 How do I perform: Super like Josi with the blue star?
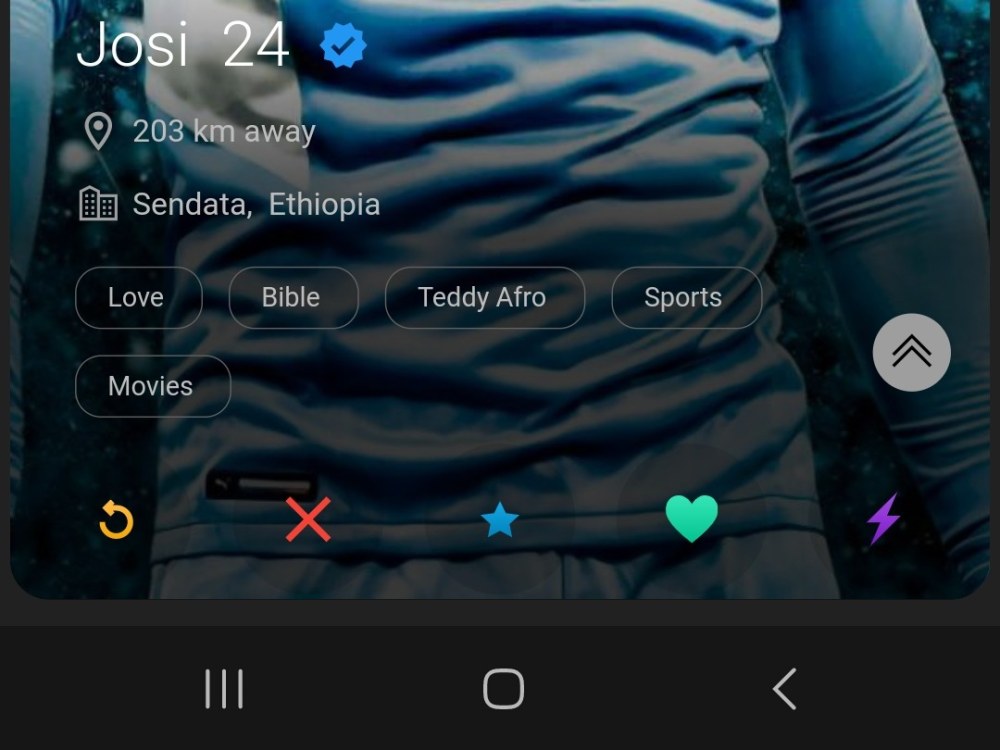(500, 520)
